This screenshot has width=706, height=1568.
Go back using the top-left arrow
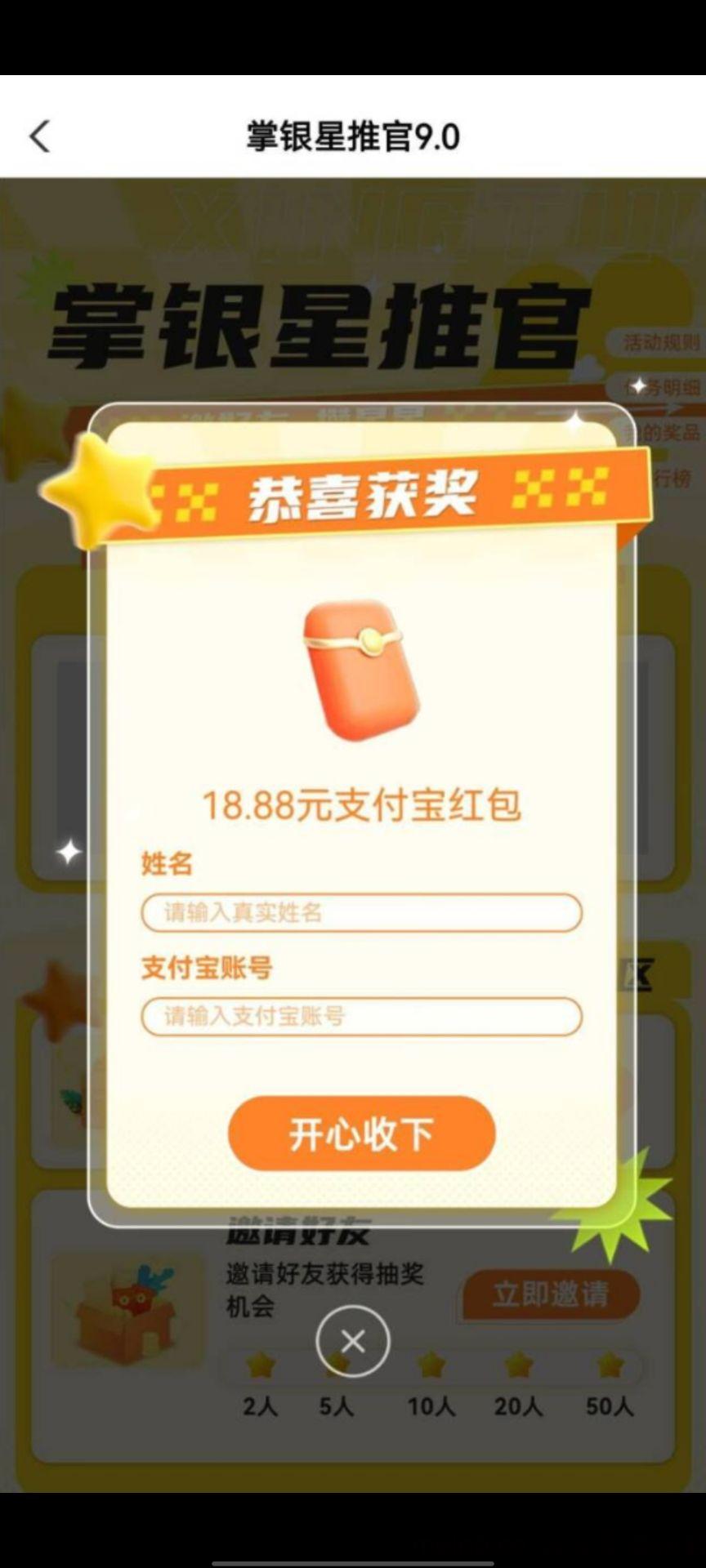pyautogui.click(x=39, y=136)
